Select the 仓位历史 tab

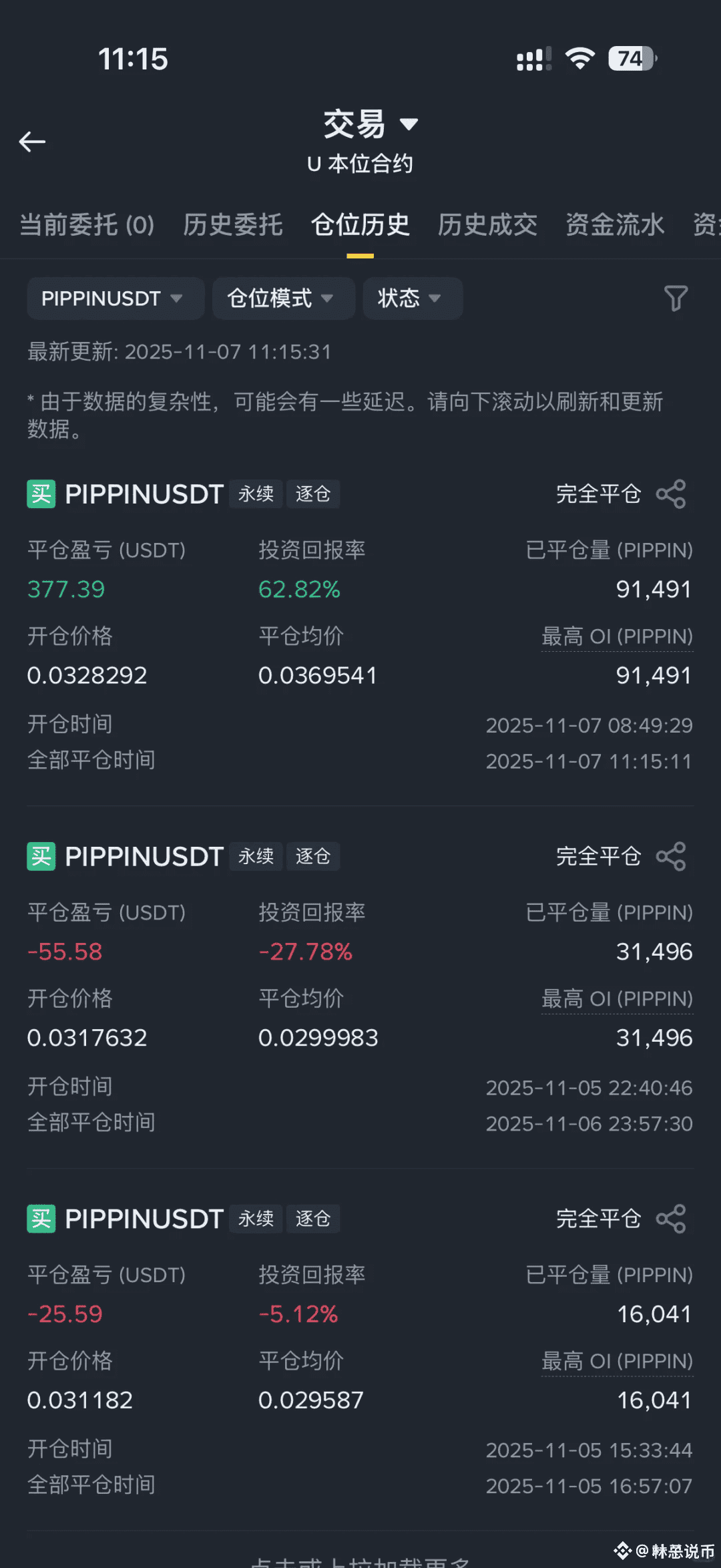360,225
